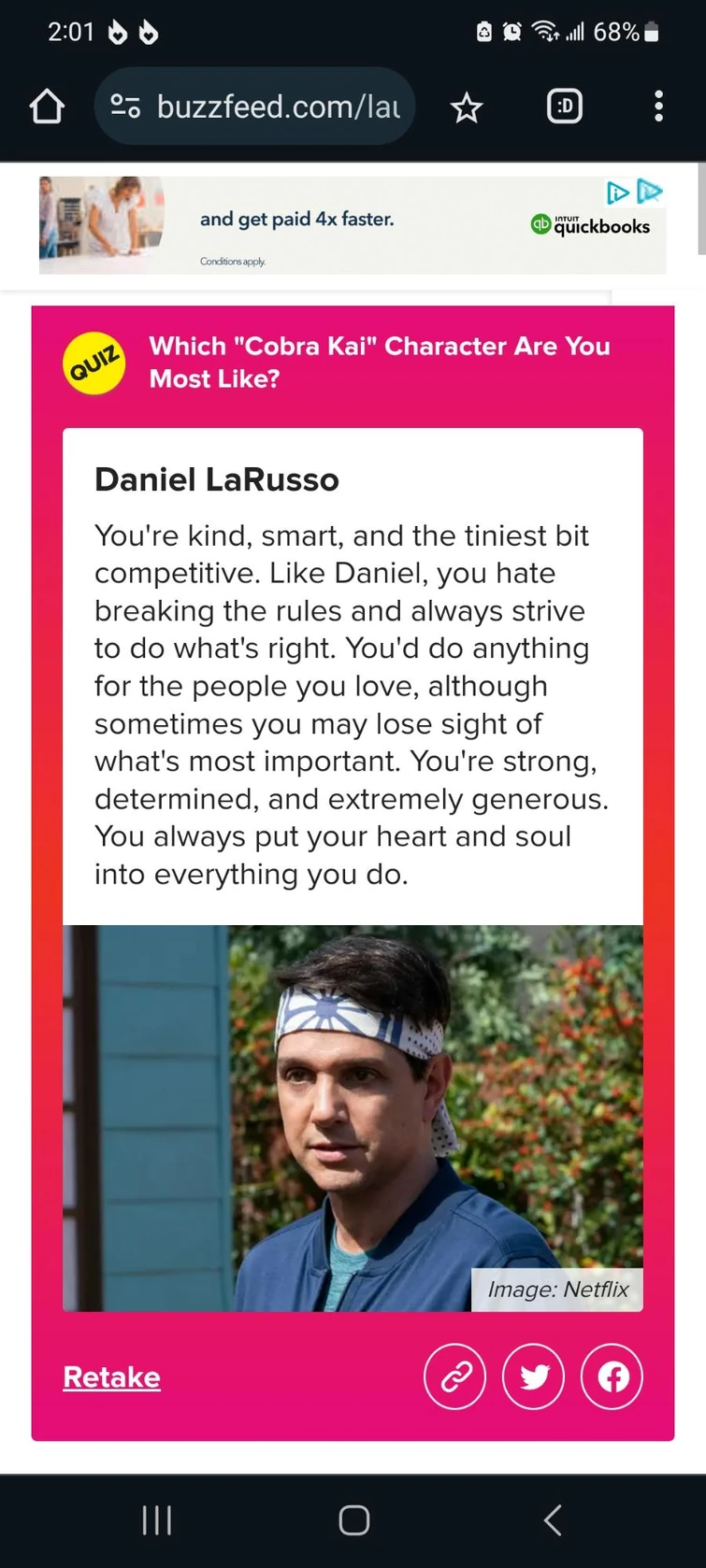Screen dimensions: 706x1568
Task: Copy the quiz result link
Action: pos(455,1376)
